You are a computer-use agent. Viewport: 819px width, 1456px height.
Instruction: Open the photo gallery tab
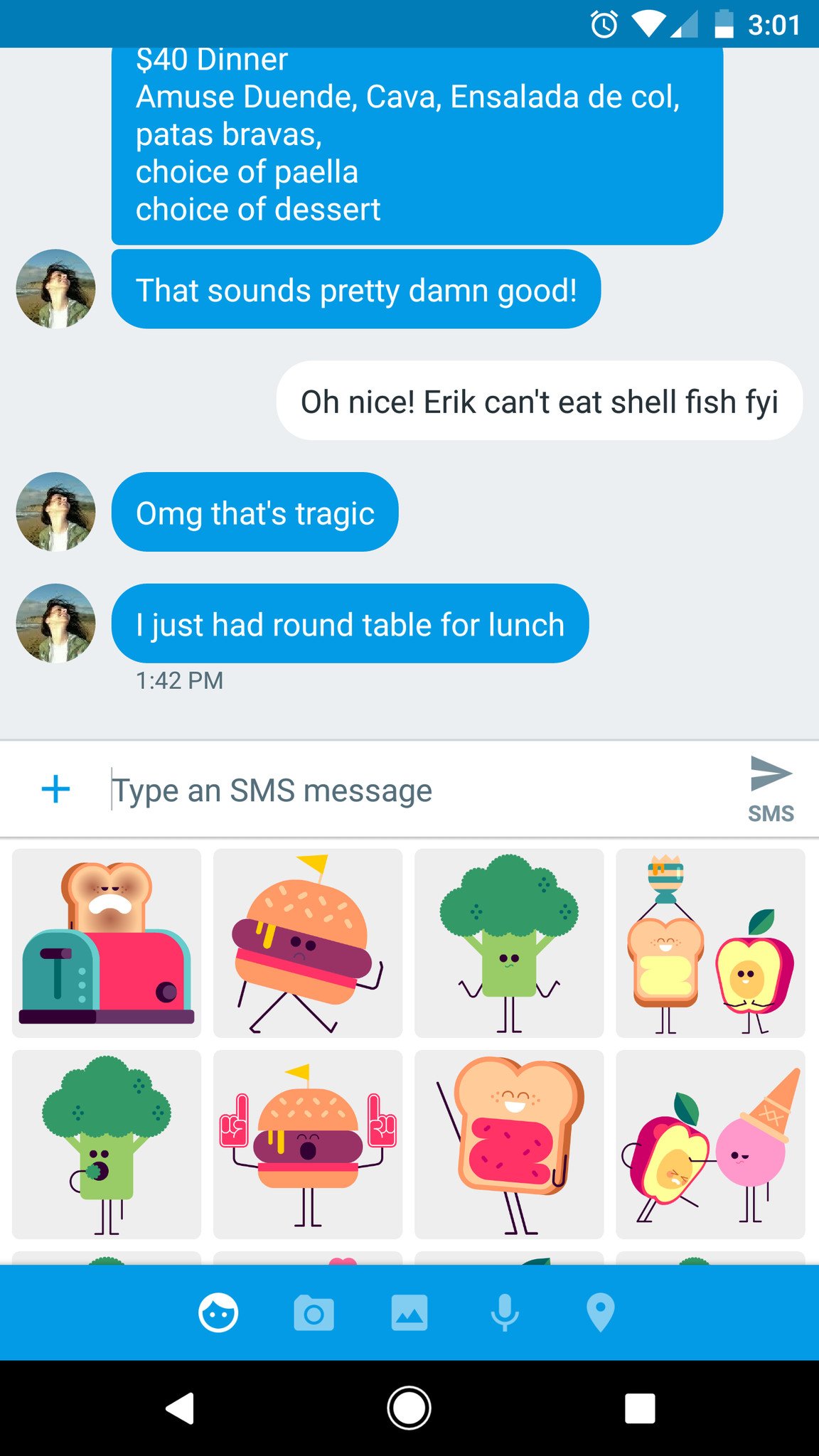click(409, 1312)
